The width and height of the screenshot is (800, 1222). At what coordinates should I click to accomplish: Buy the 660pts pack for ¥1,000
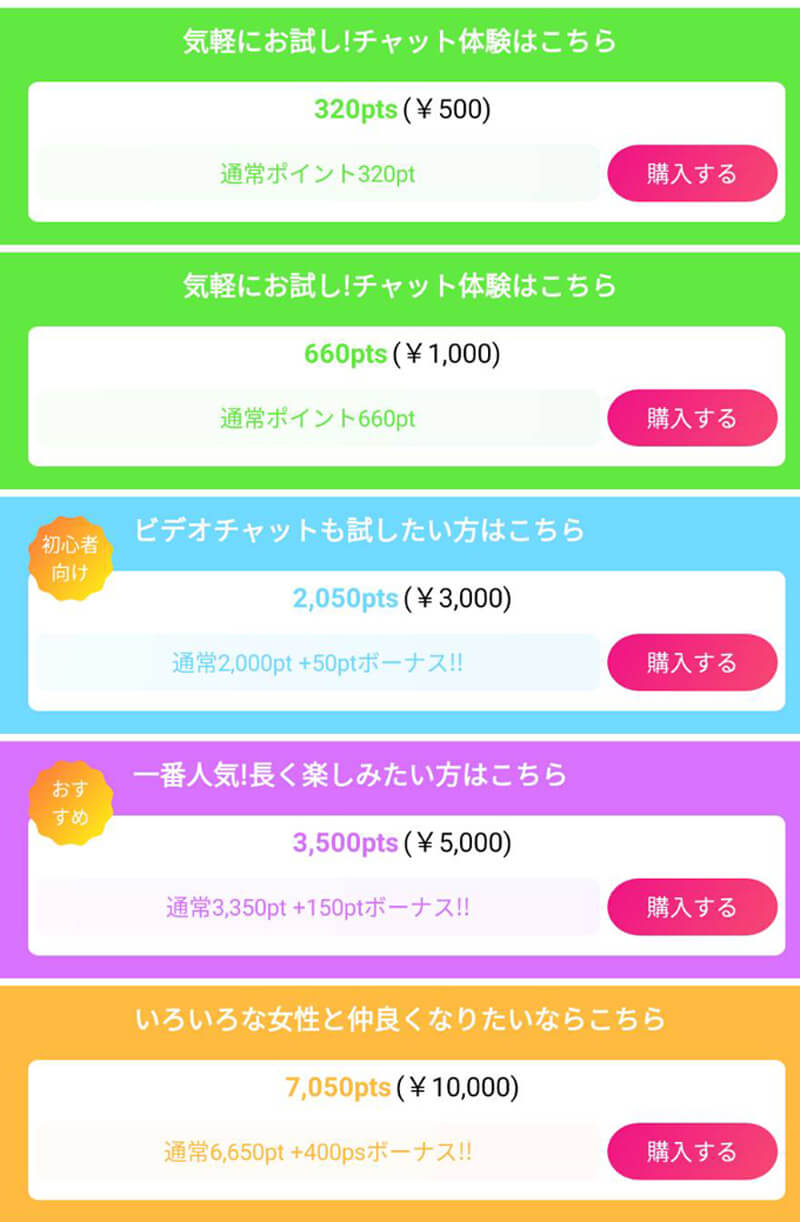click(692, 417)
